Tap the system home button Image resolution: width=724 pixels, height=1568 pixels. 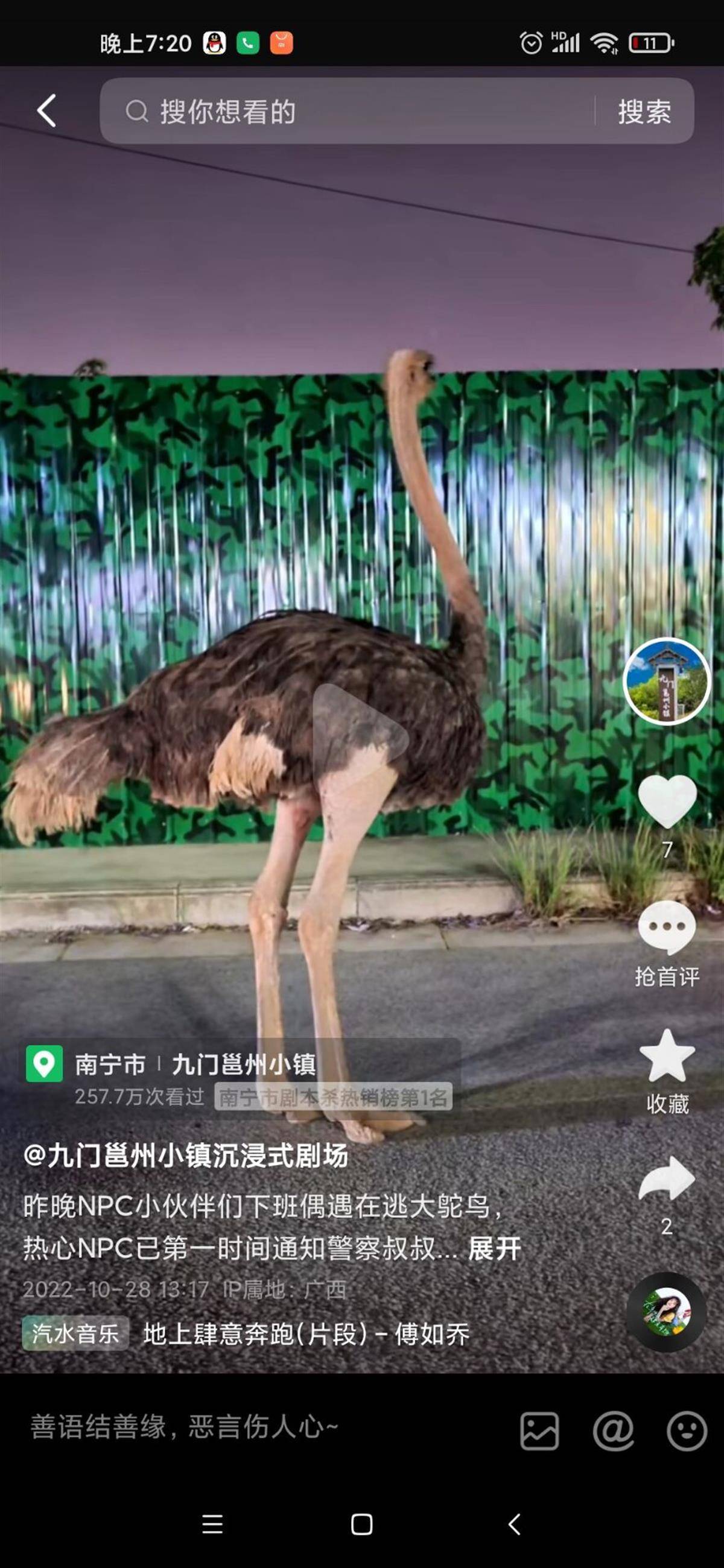pos(361,1524)
